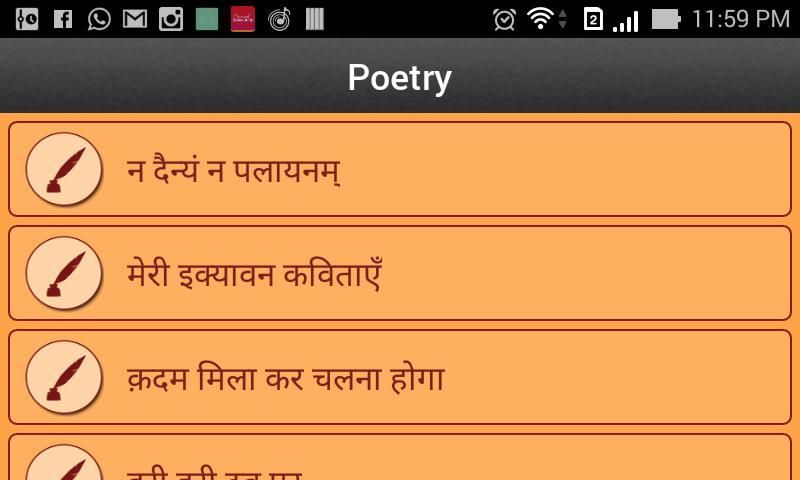Open the poem न दैन्यं न पलायनम्

click(x=400, y=169)
